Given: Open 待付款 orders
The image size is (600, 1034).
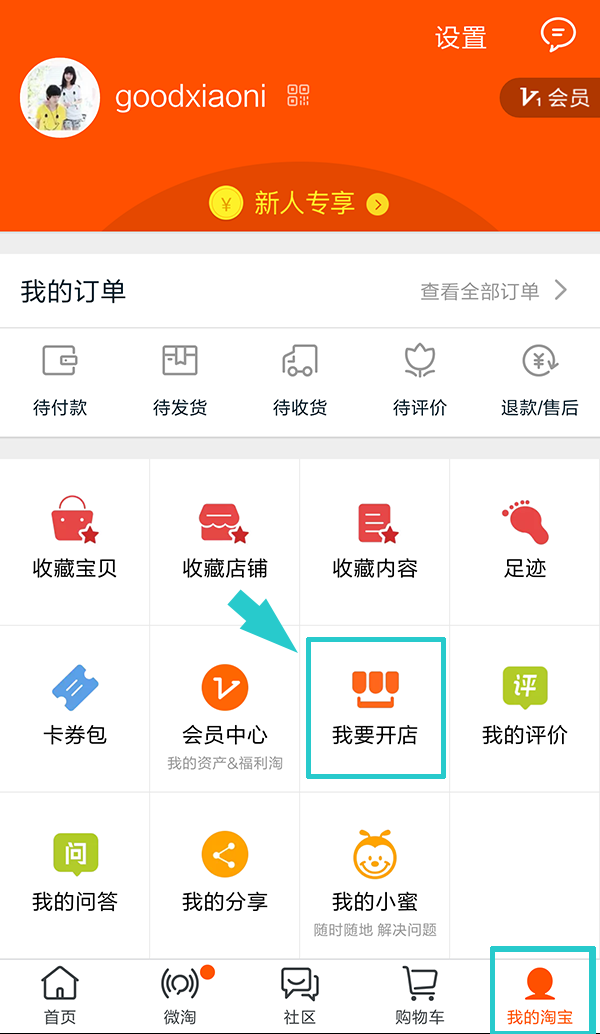Looking at the screenshot, I should (60, 380).
